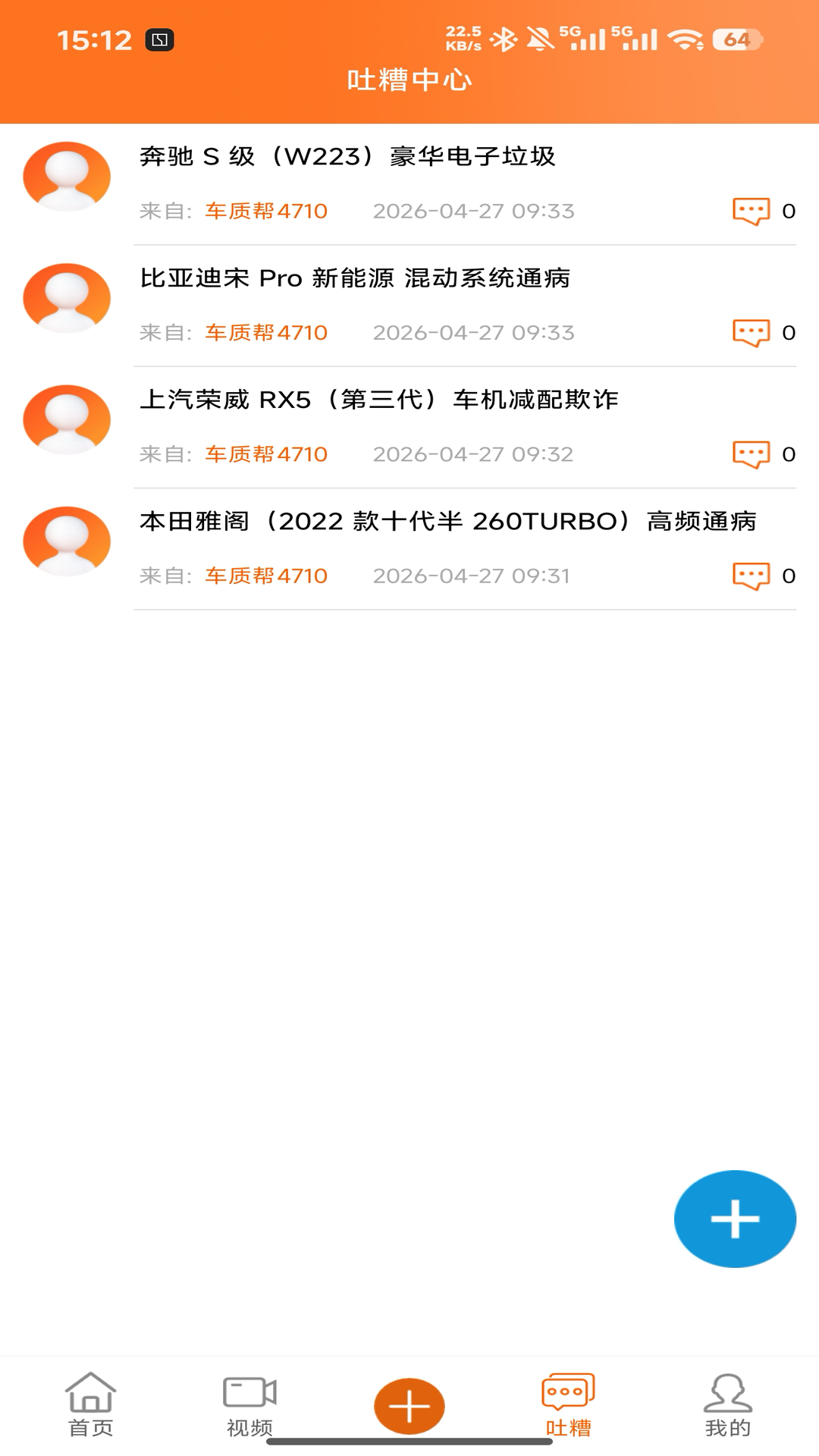Tap the avatar beside the 奔驰 S 级 post
This screenshot has height=1456, width=819.
click(x=67, y=177)
